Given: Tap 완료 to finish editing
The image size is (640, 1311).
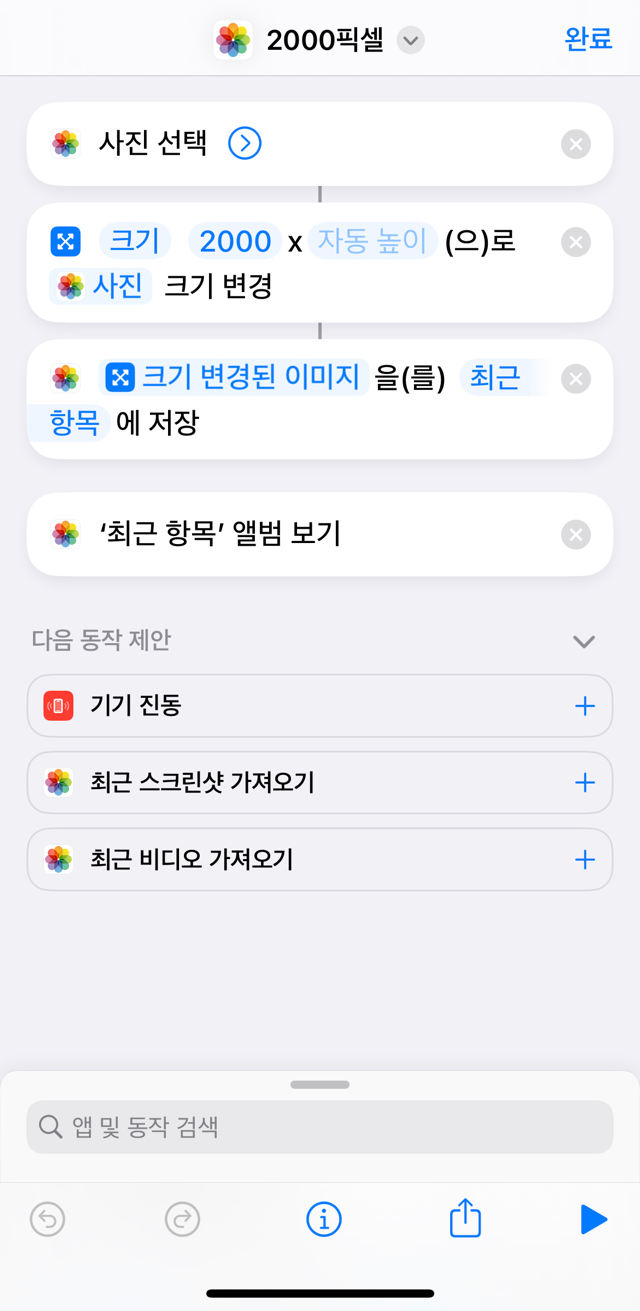Looking at the screenshot, I should click(x=588, y=39).
